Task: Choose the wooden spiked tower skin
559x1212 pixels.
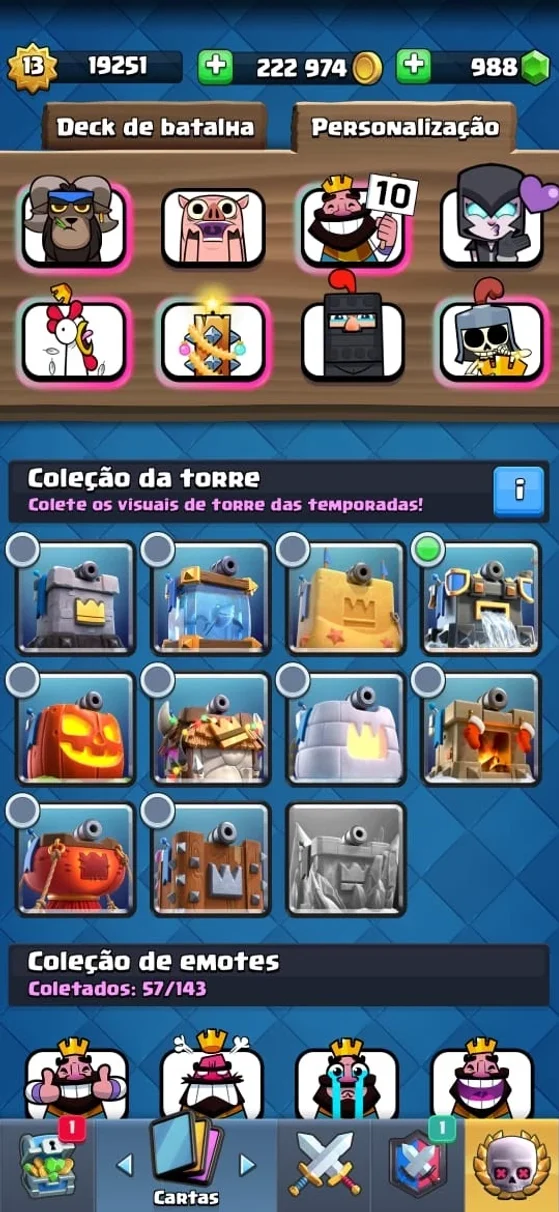Action: (211, 859)
